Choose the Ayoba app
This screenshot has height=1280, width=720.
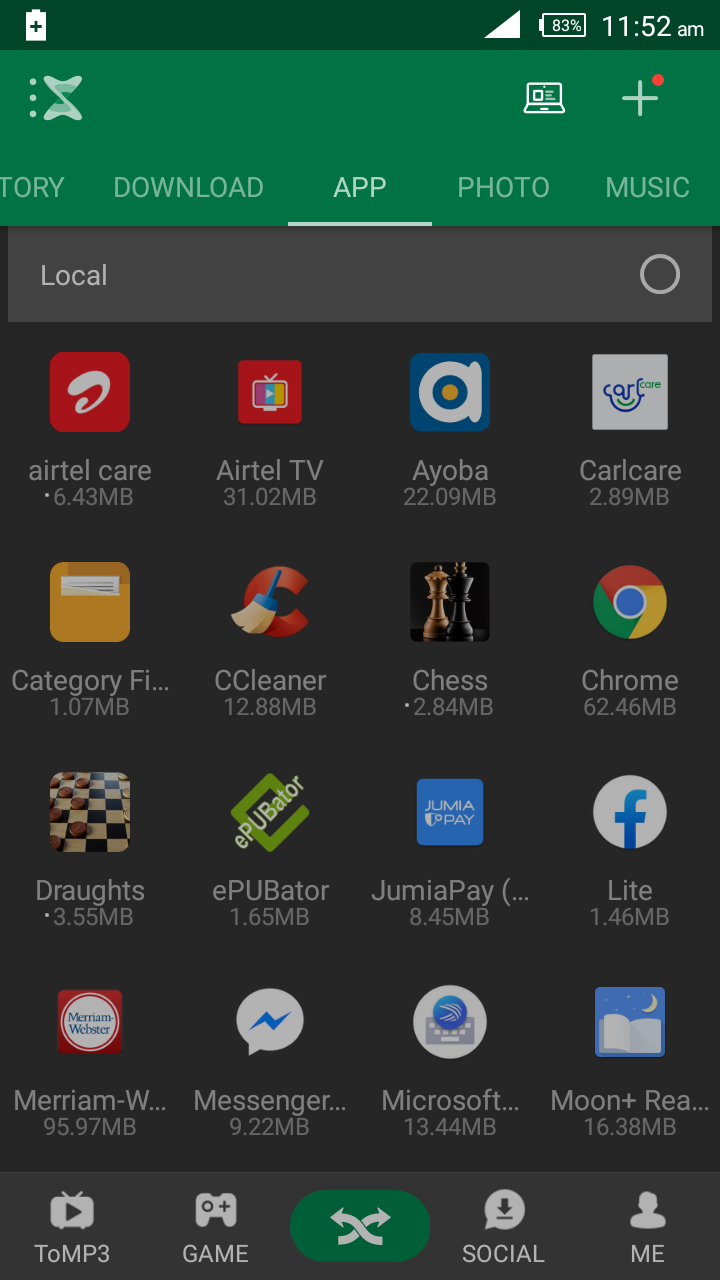point(450,392)
